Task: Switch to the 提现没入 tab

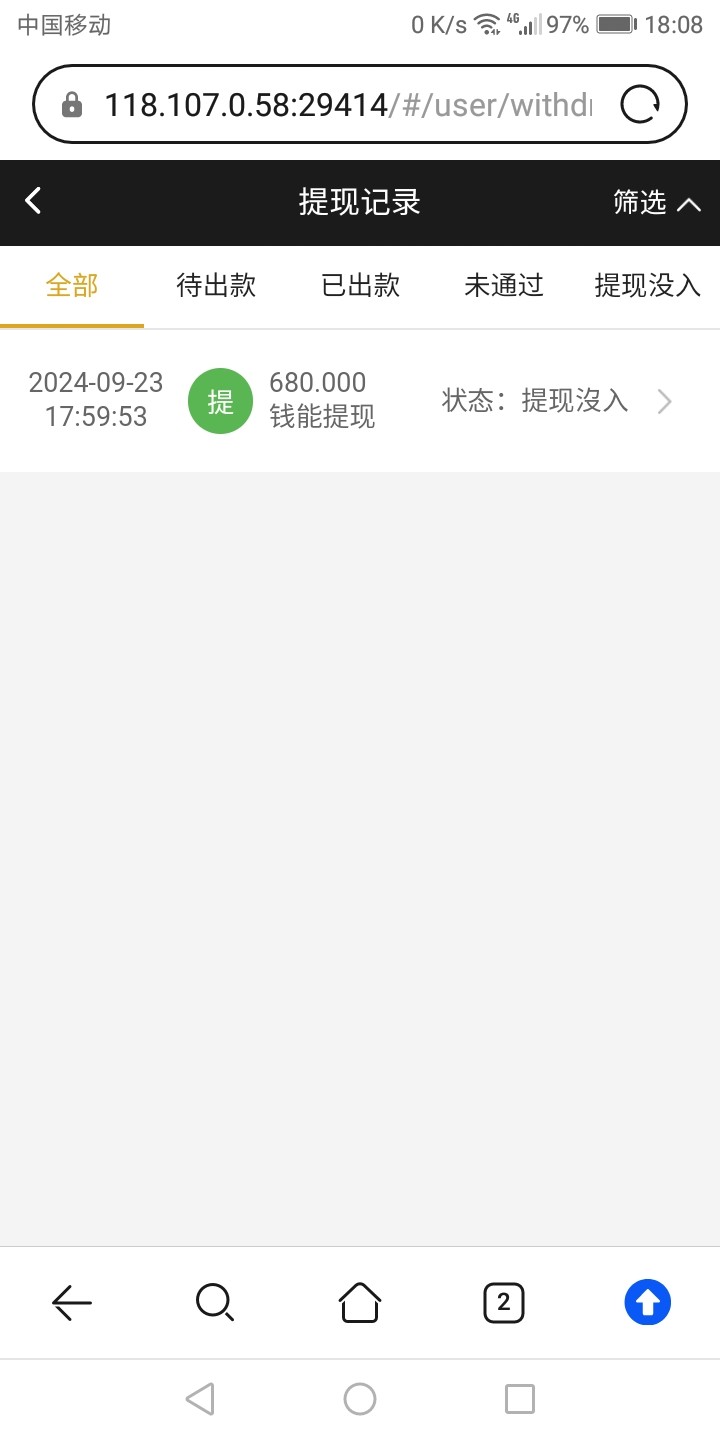Action: 648,286
